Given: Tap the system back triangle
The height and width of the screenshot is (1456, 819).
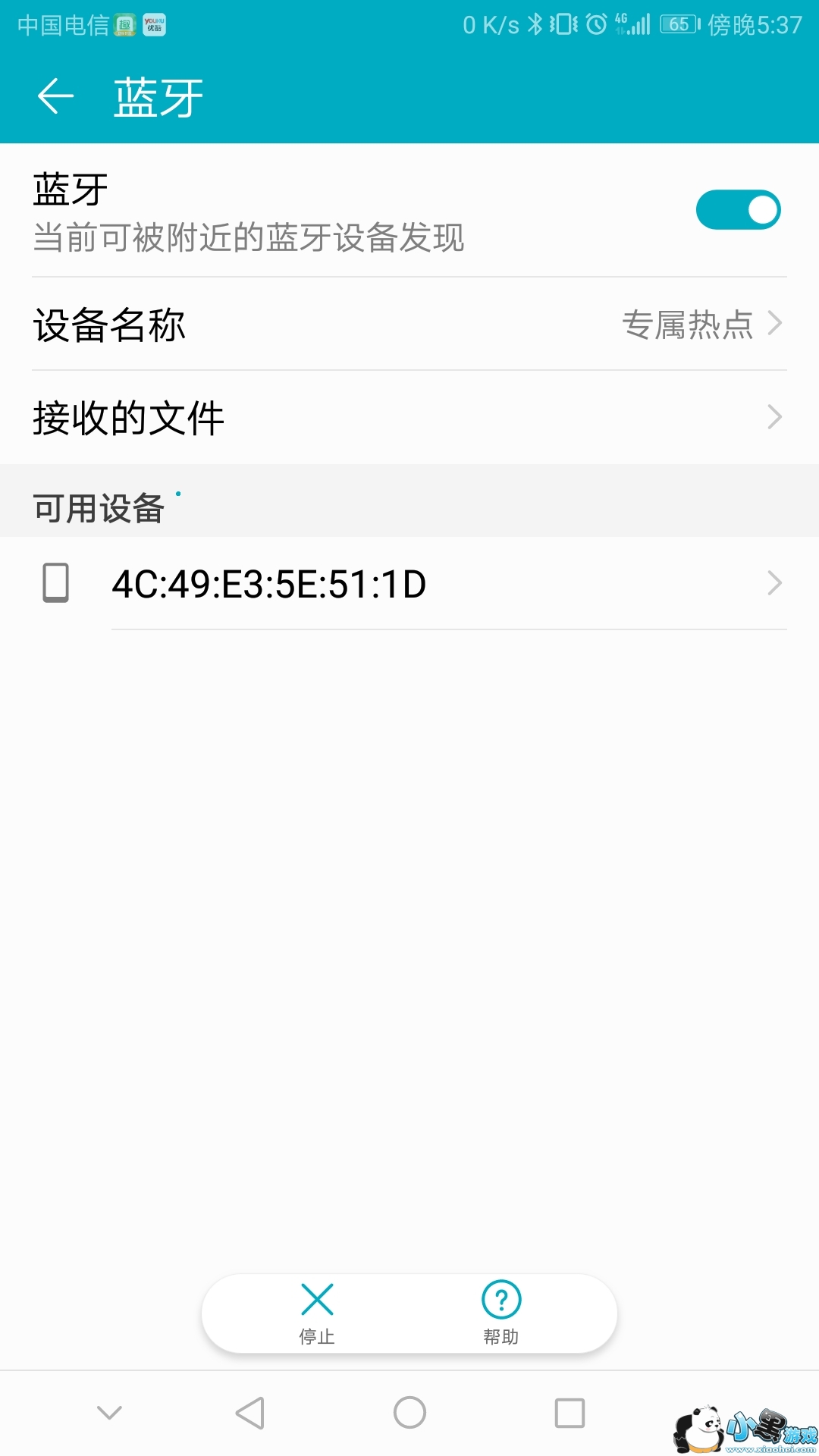Looking at the screenshot, I should [x=250, y=1414].
